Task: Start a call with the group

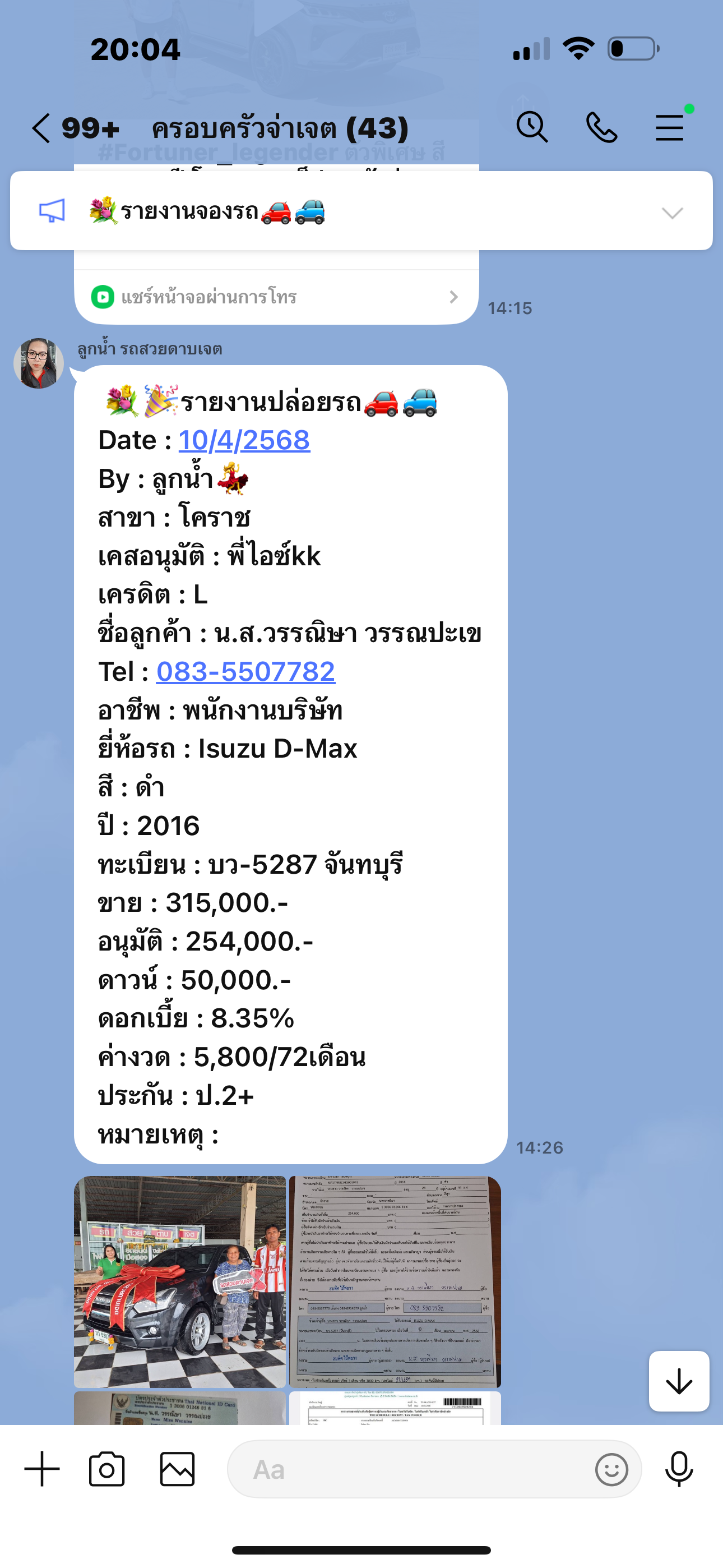Action: coord(601,127)
